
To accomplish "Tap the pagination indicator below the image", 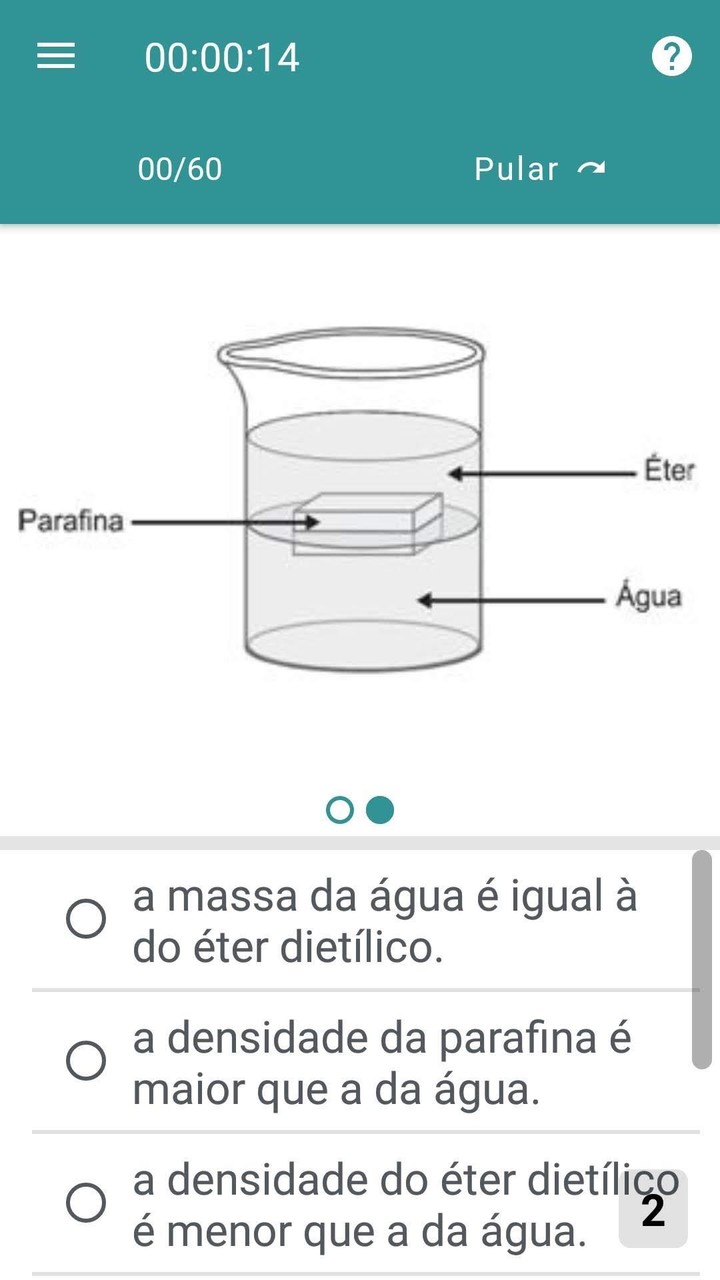I will tap(360, 810).
